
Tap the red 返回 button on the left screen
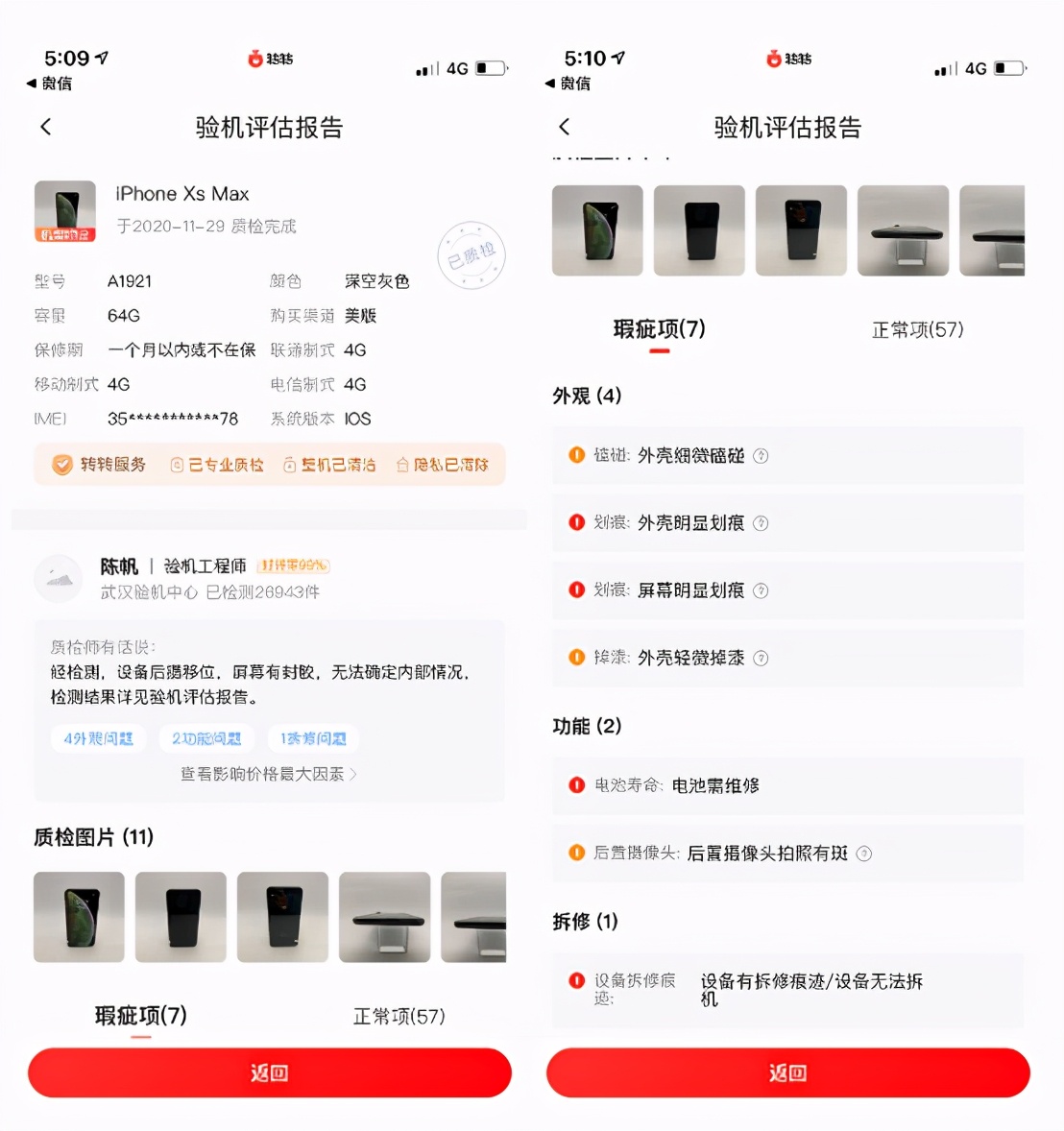(x=269, y=1072)
